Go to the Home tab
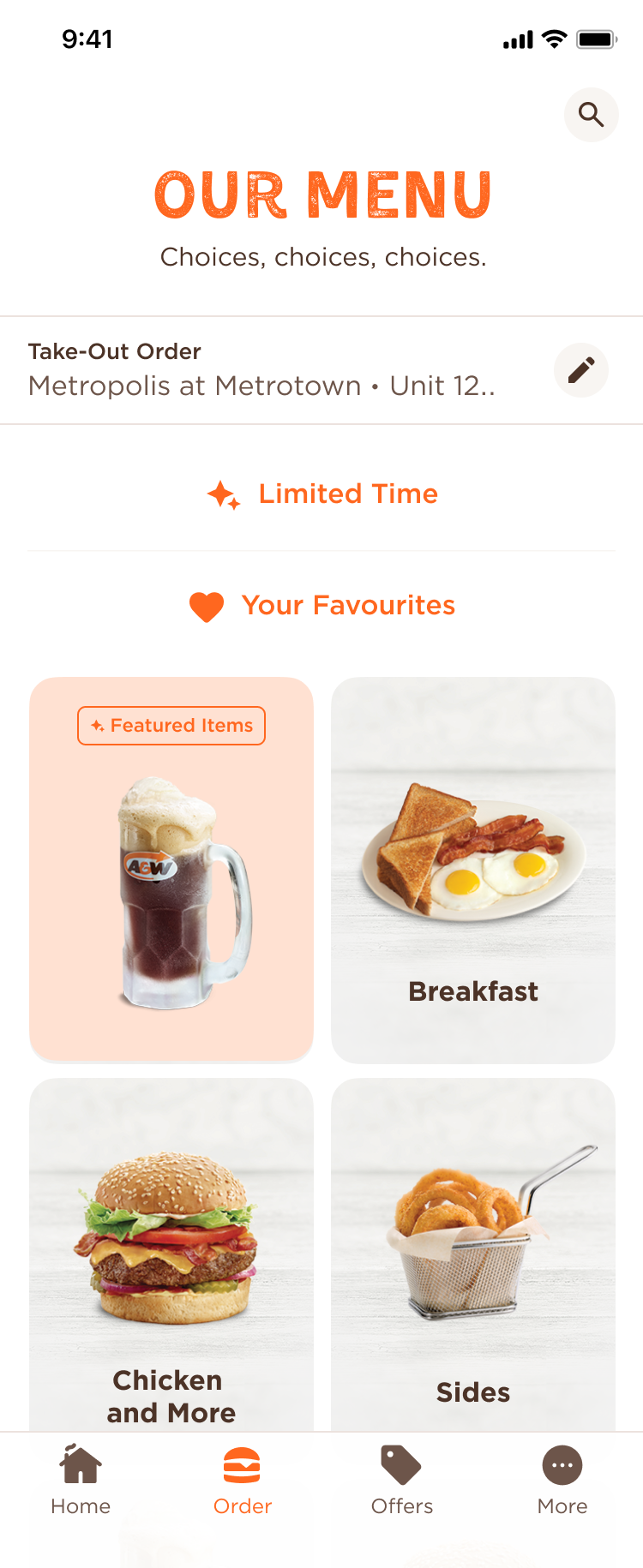This screenshot has width=643, height=1568. click(x=81, y=1480)
